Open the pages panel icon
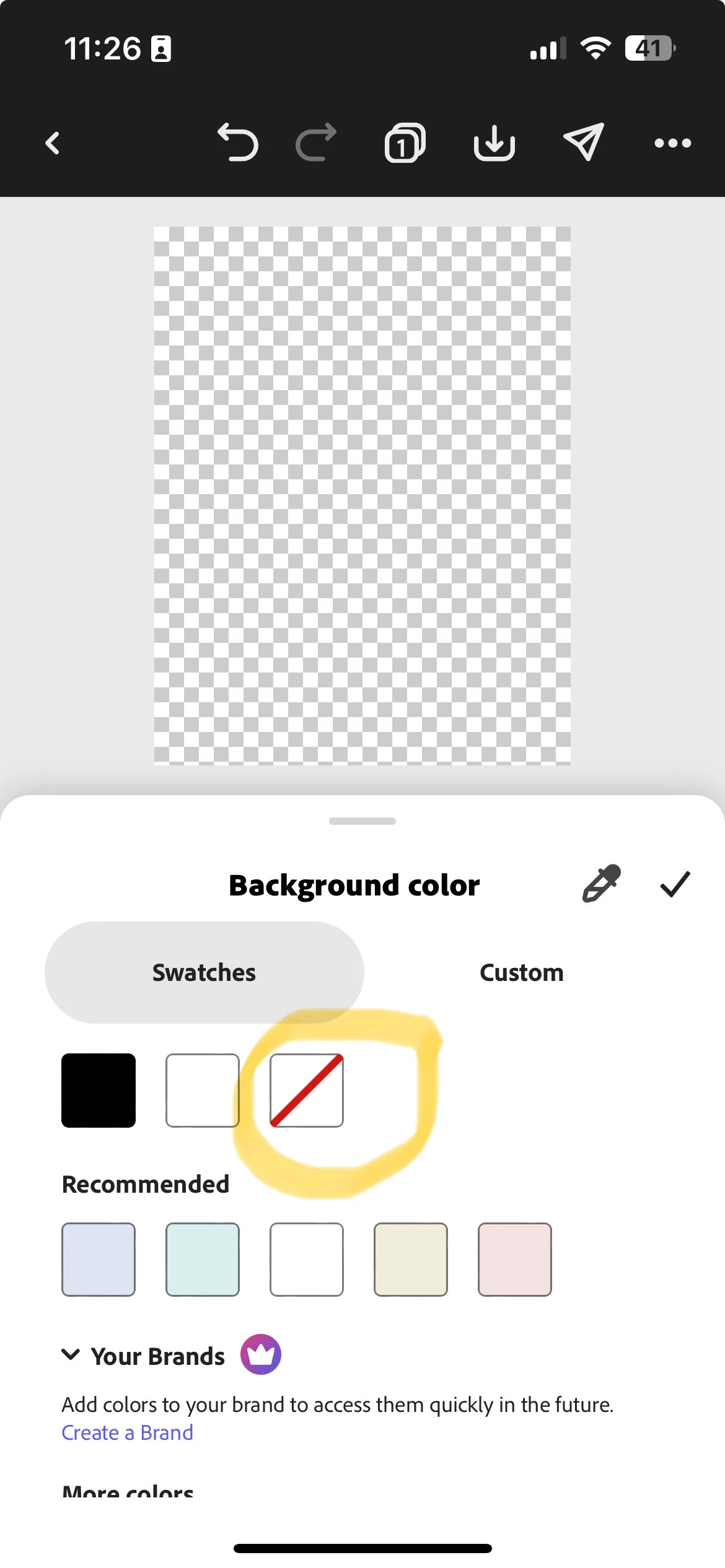Image resolution: width=725 pixels, height=1568 pixels. pos(405,143)
